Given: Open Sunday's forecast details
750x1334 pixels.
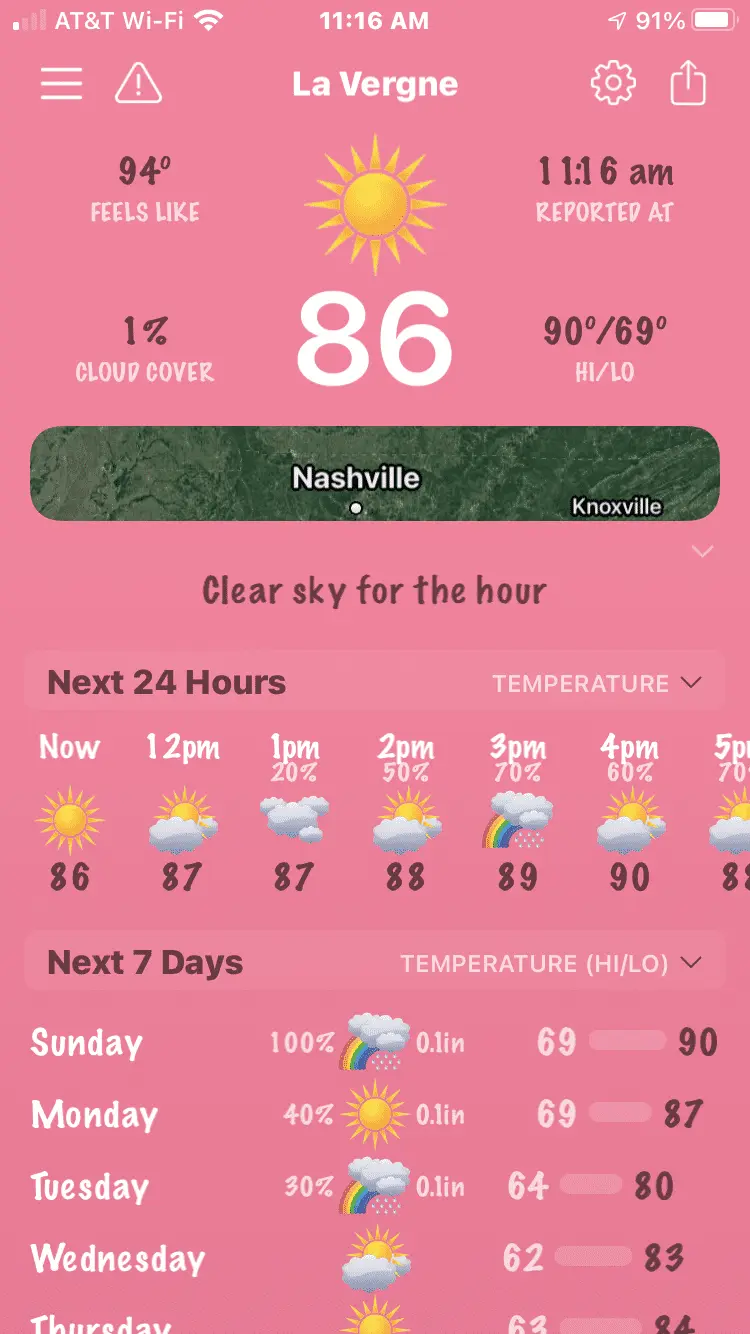Looking at the screenshot, I should tap(375, 1043).
